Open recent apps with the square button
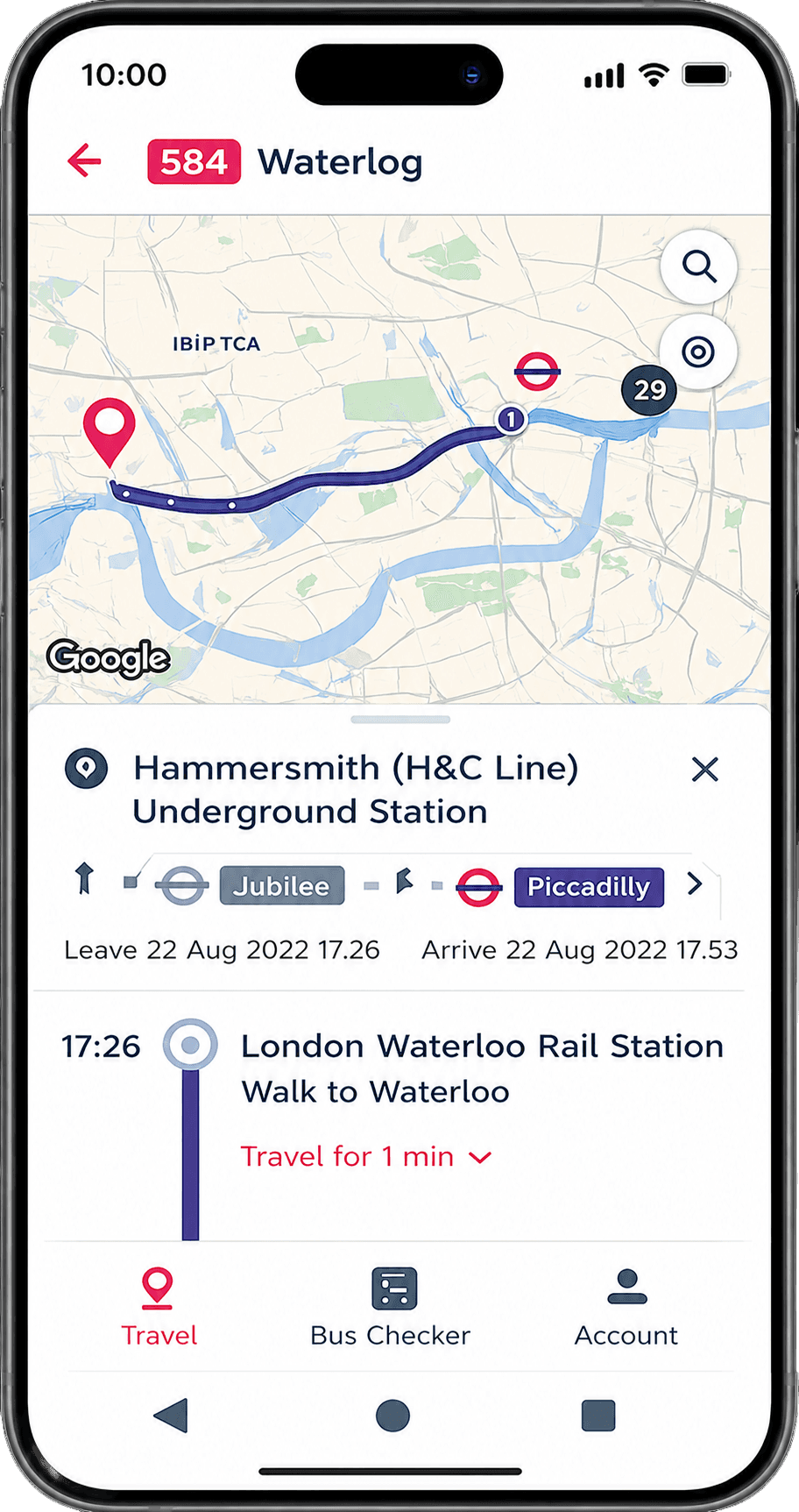Image resolution: width=799 pixels, height=1512 pixels. tap(598, 1415)
